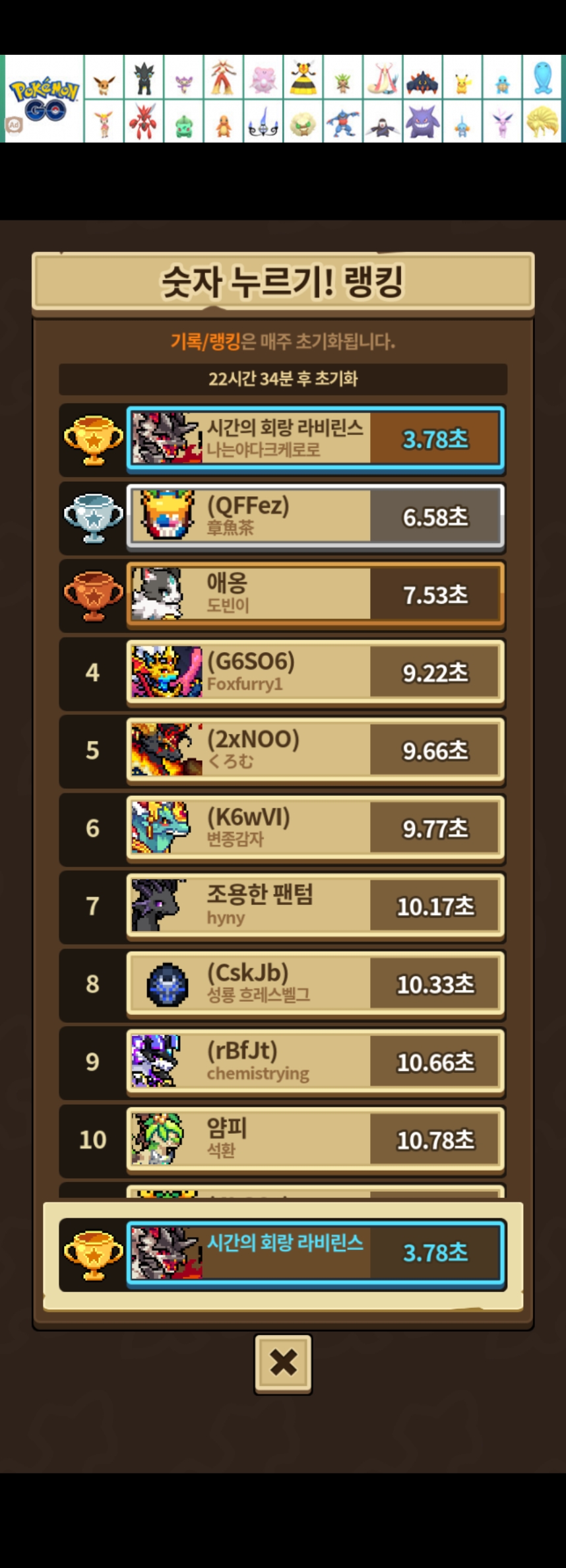This screenshot has width=566, height=1568.
Task: Open the (rBfJt) chemistrying row
Action: pos(315,1062)
